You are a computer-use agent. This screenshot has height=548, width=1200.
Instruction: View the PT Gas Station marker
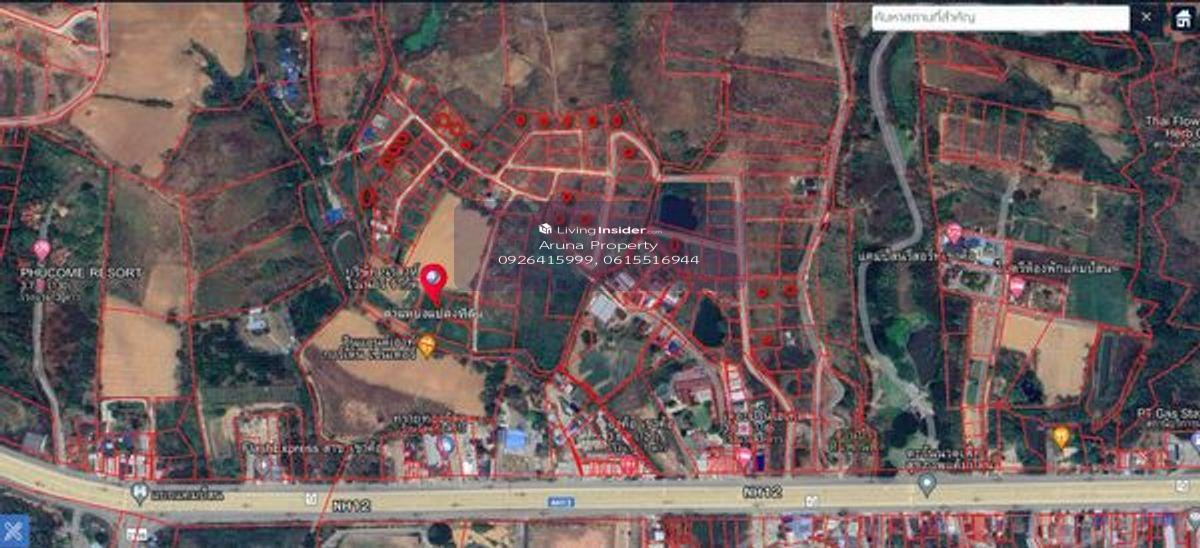(x=1061, y=436)
